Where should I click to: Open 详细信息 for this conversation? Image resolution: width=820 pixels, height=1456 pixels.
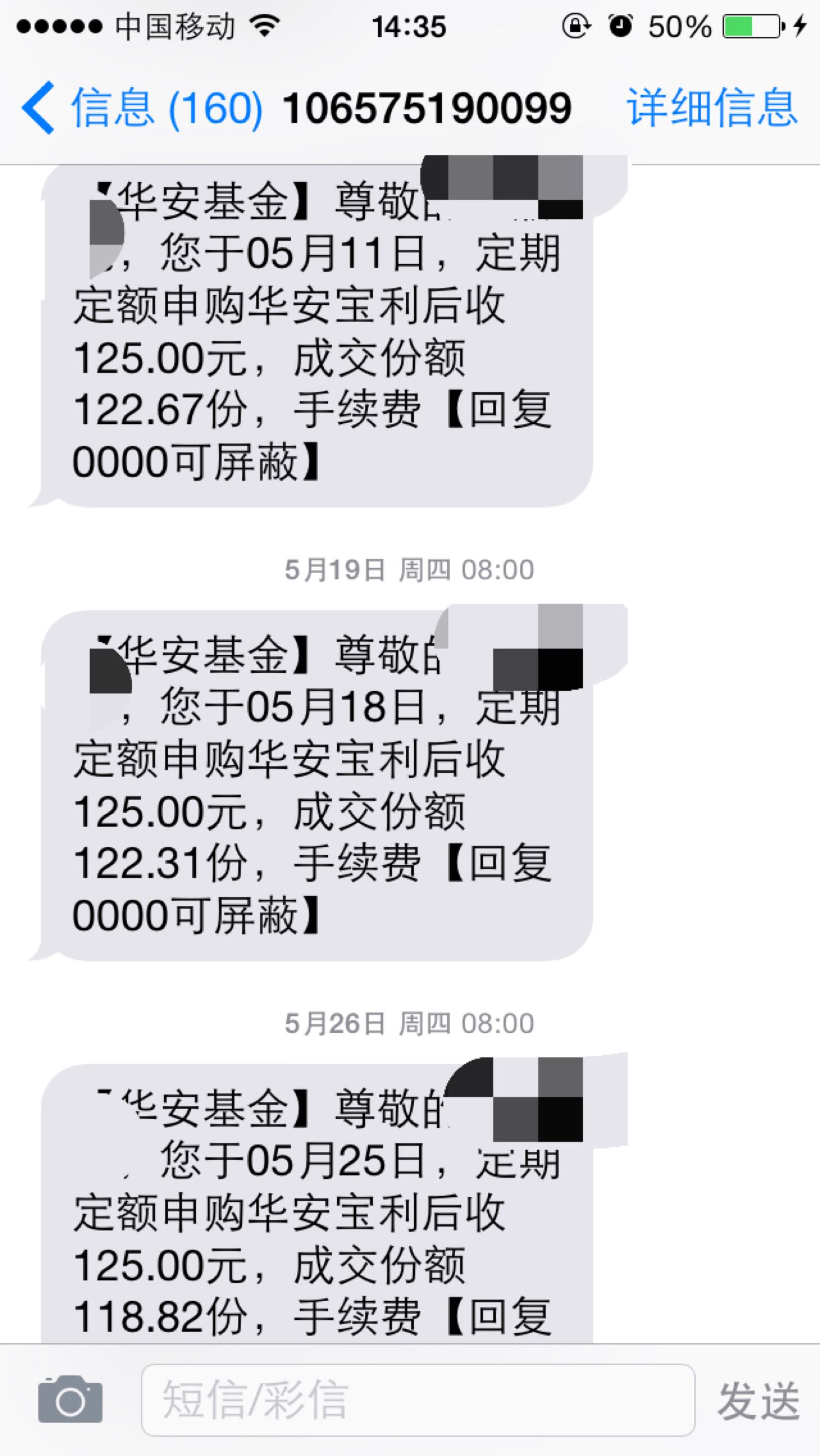pos(712,107)
